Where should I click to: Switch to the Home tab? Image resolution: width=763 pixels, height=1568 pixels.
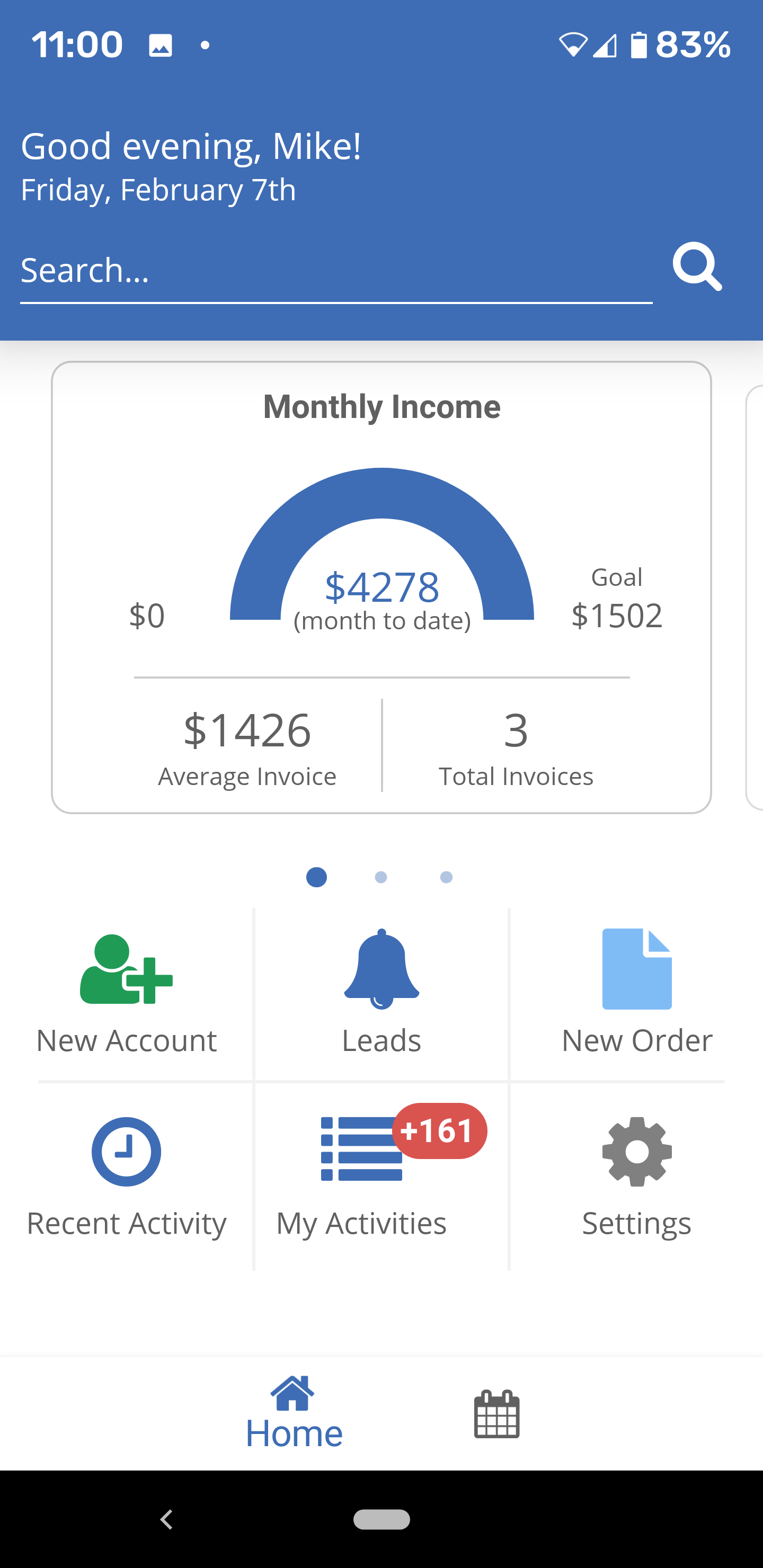tap(294, 1413)
